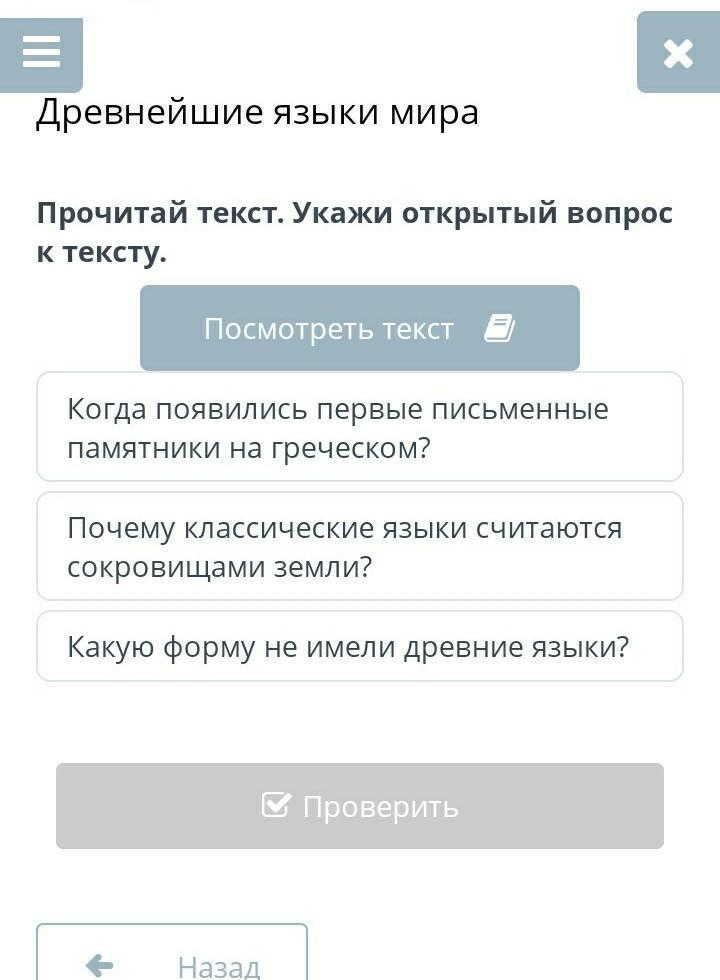Pick answer Какую форму не имели древние языки

(x=359, y=647)
